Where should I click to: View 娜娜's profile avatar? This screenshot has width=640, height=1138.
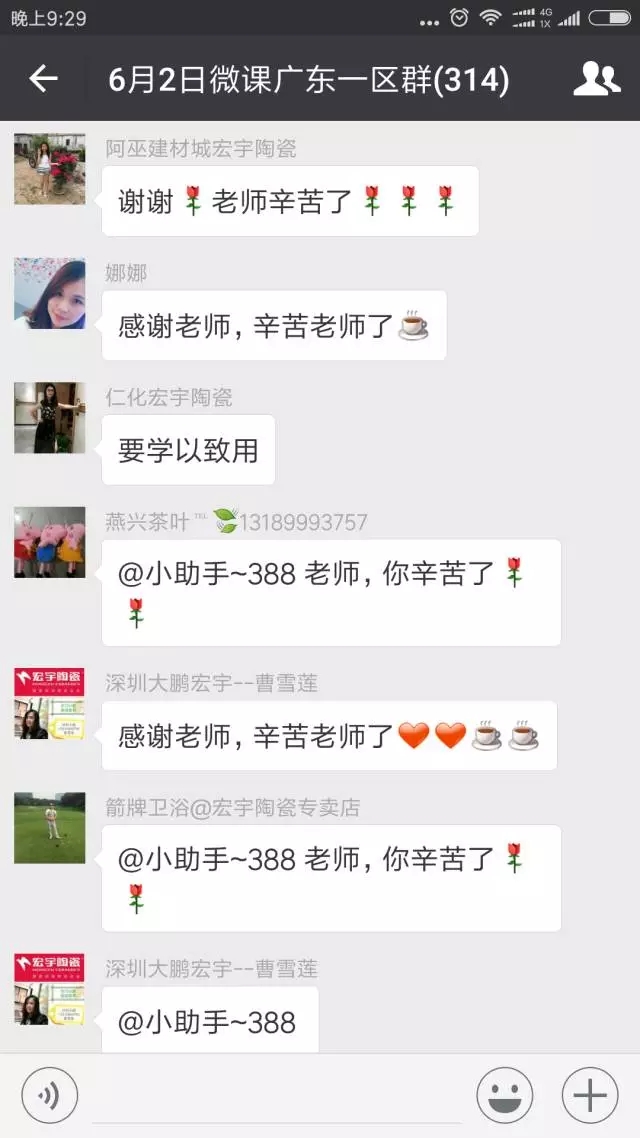point(49,293)
